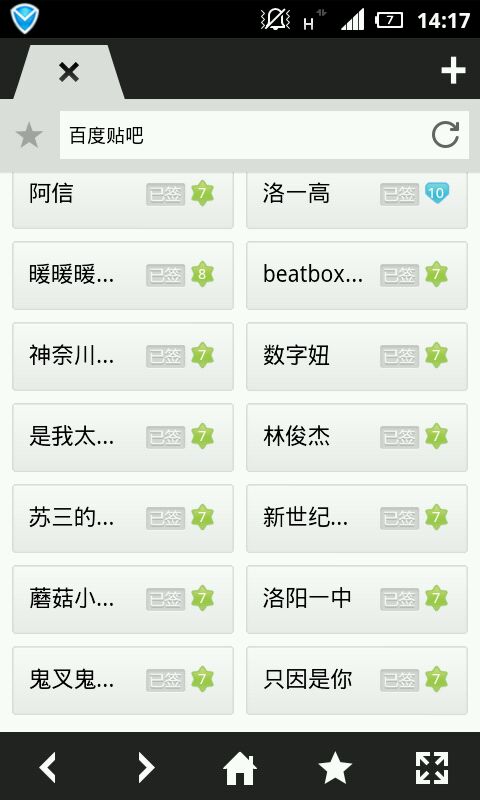Reload the page
Image resolution: width=480 pixels, height=800 pixels.
[x=445, y=135]
